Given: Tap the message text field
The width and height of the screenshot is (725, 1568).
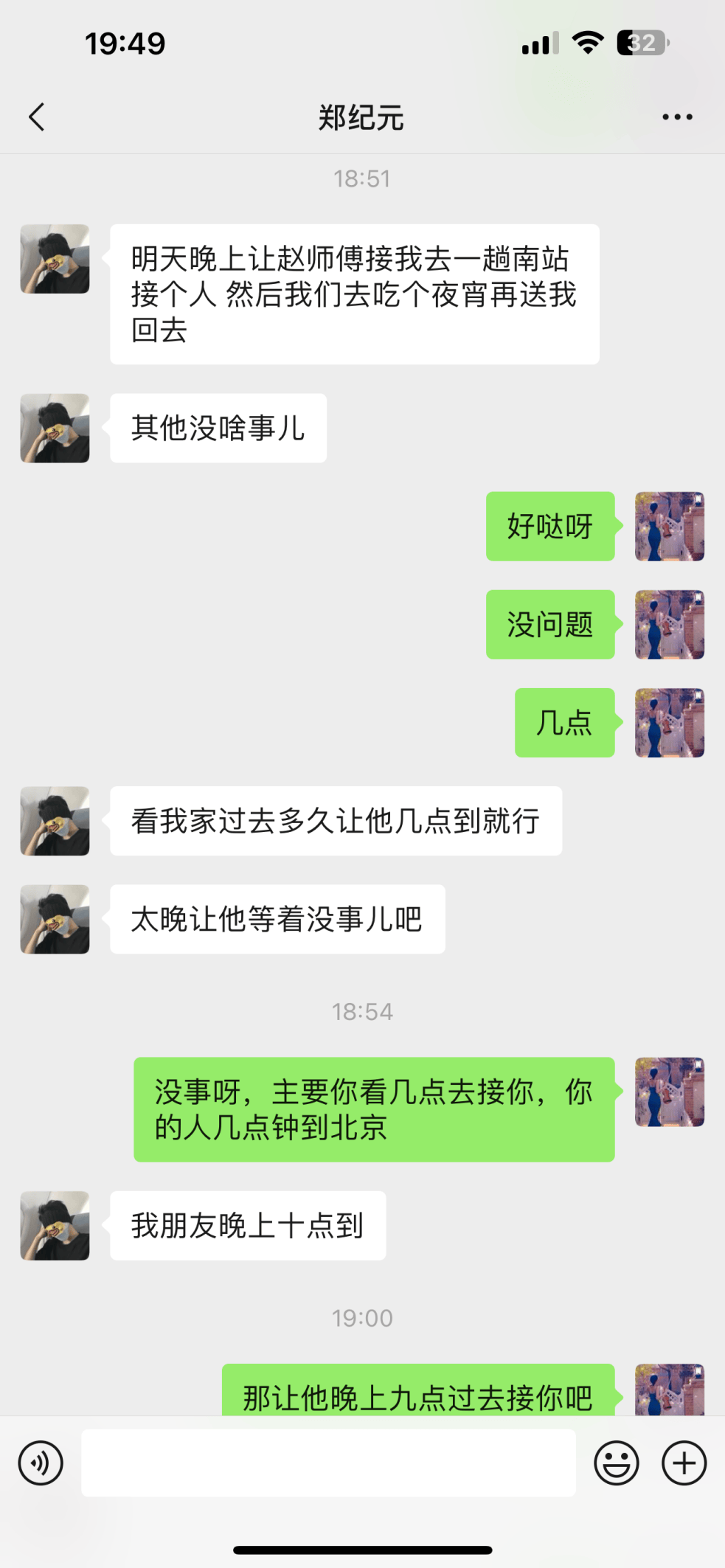Looking at the screenshot, I should (x=328, y=1463).
